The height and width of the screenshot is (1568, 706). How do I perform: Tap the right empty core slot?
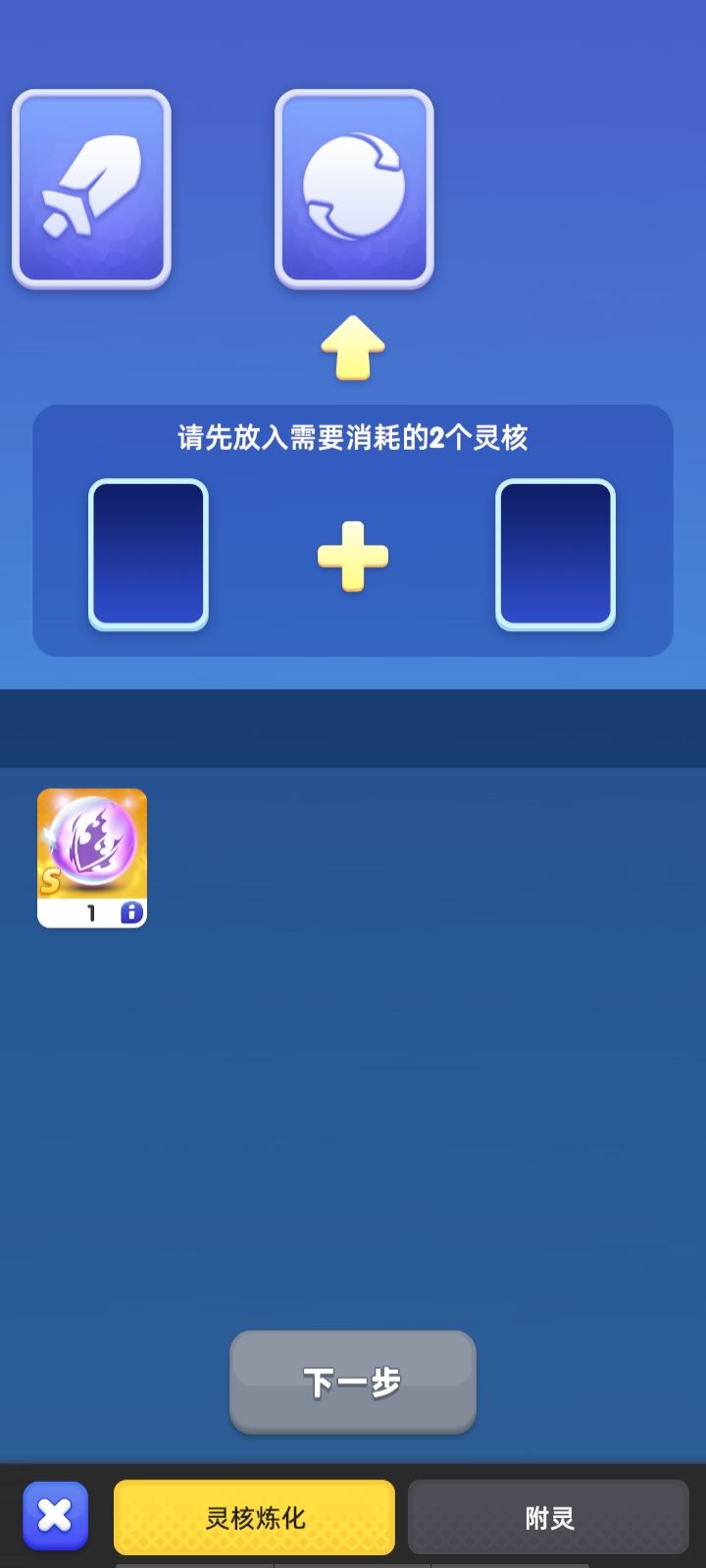(x=555, y=554)
